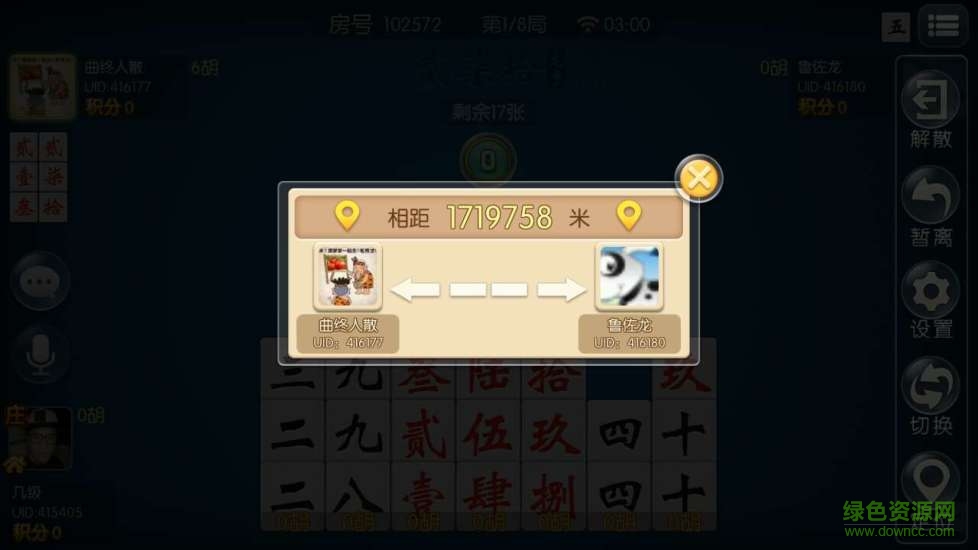Tap the microphone voice button

click(x=41, y=354)
